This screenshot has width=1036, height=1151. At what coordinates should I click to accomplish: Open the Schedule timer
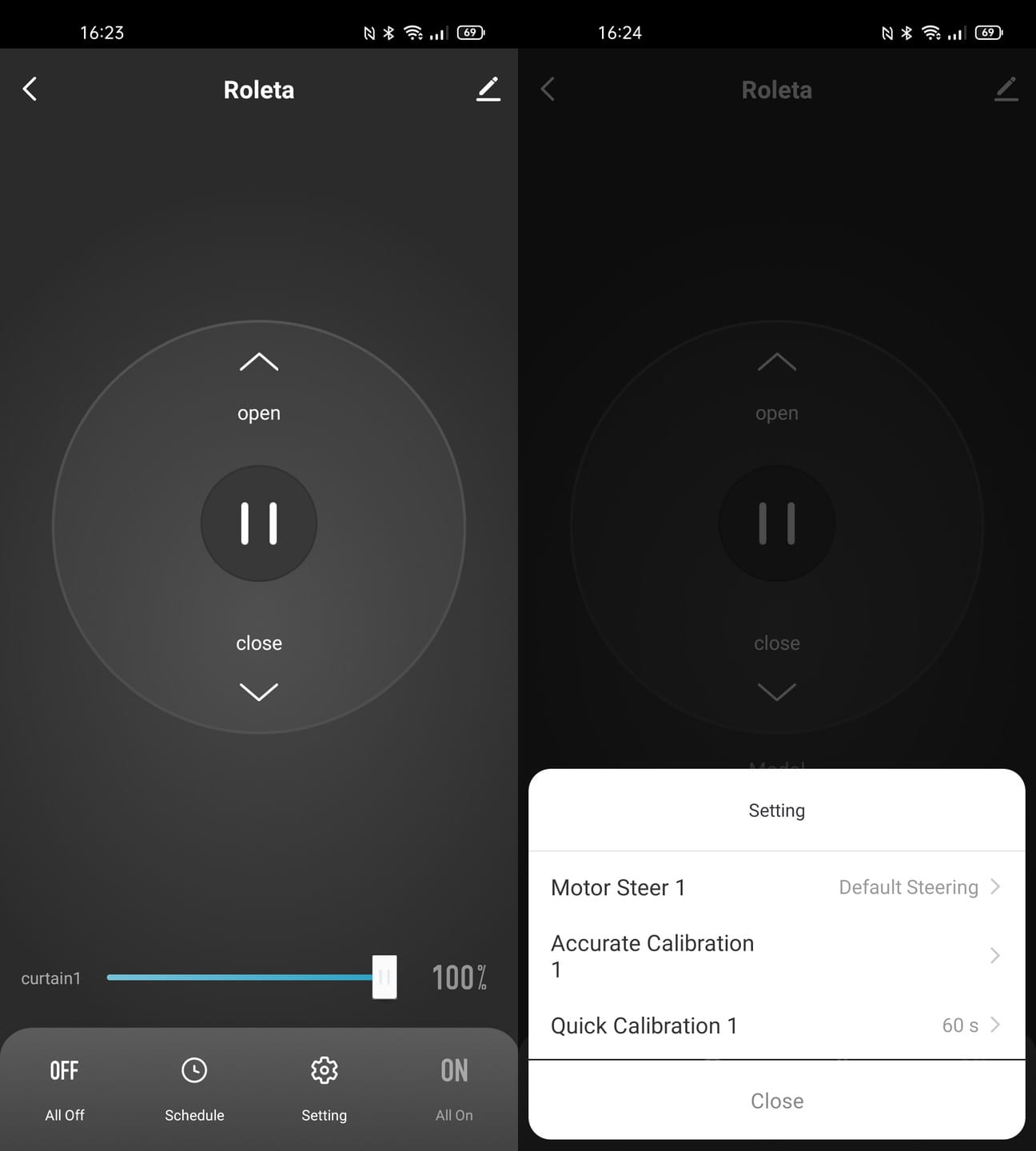[x=194, y=1087]
